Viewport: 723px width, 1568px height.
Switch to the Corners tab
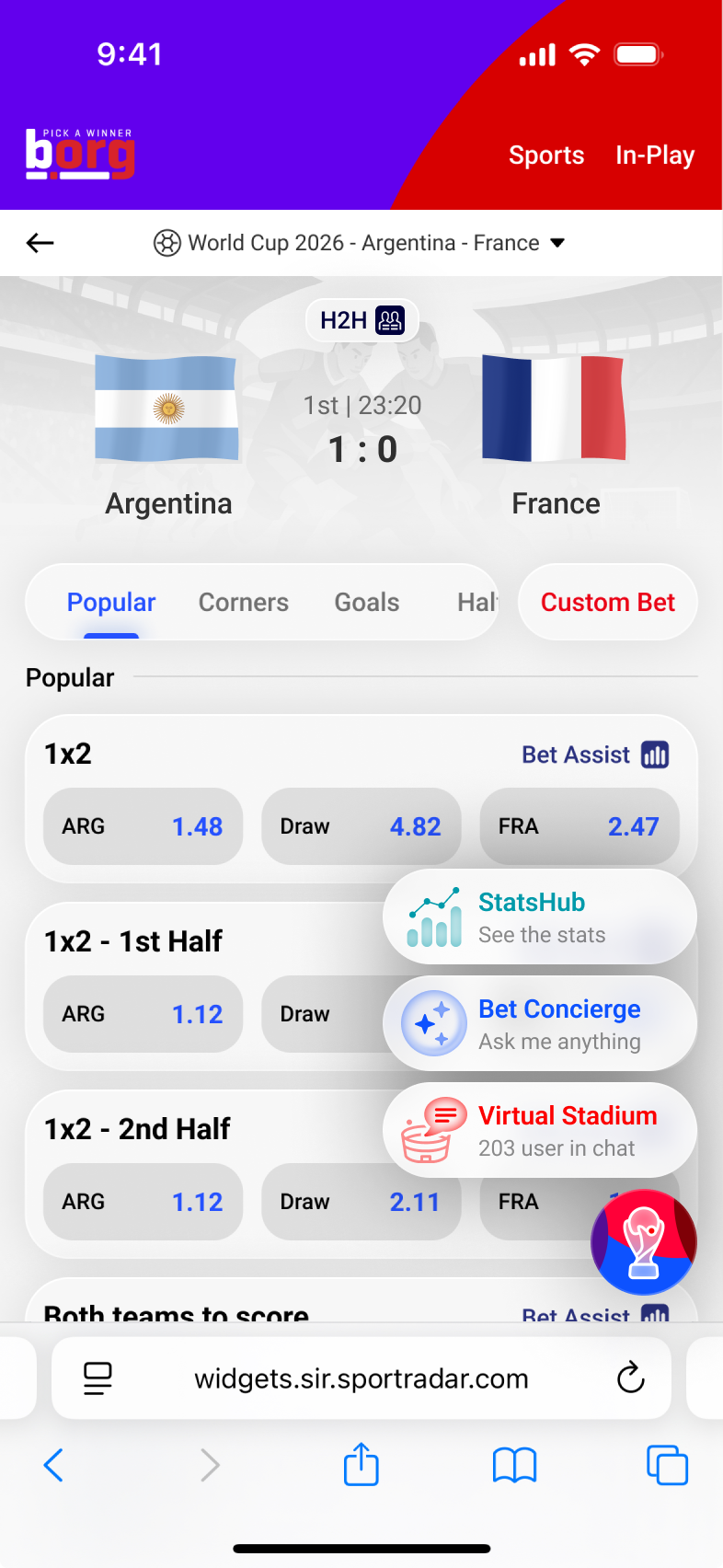tap(244, 603)
